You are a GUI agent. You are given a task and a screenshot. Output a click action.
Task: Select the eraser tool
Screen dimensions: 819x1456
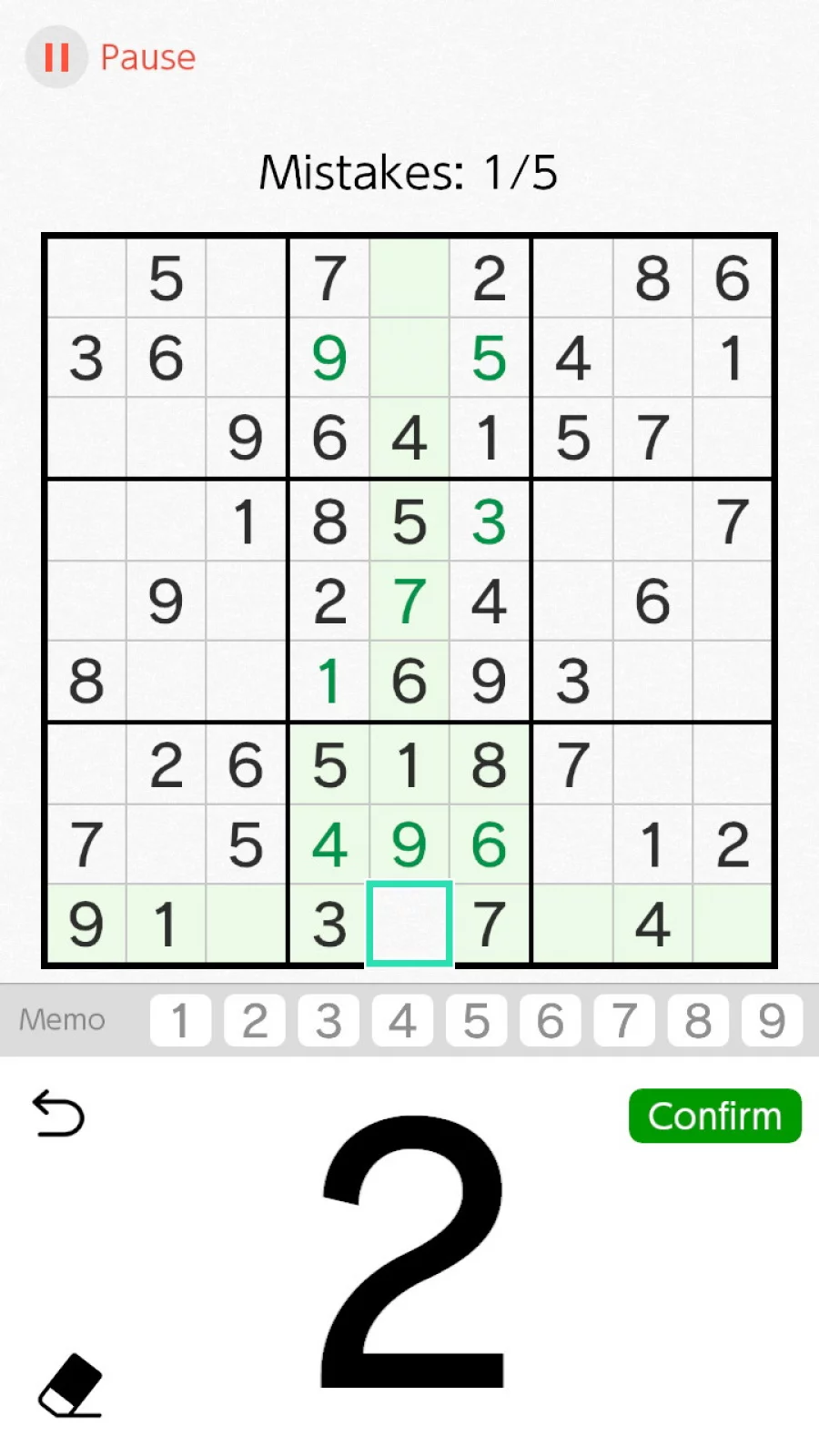70,1386
